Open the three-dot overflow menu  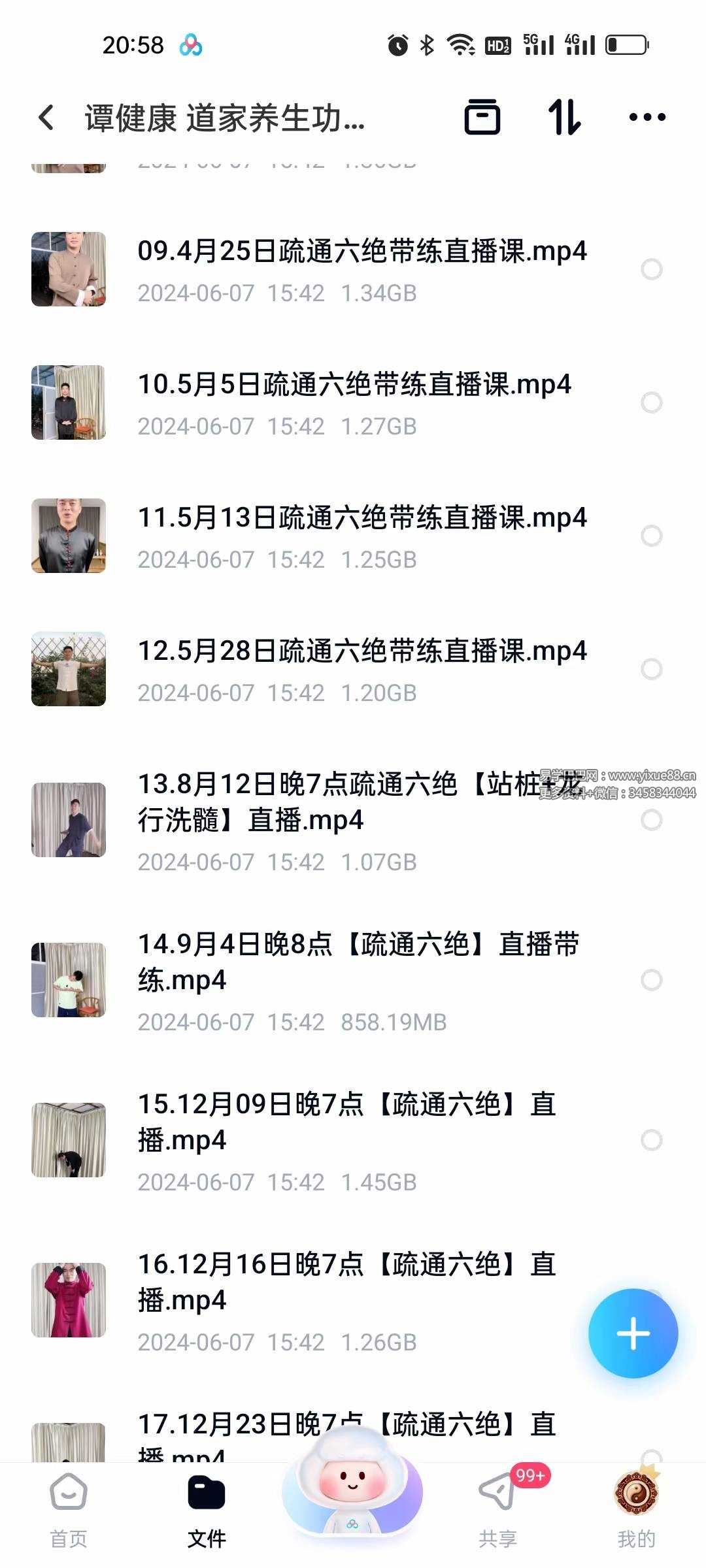pos(647,118)
